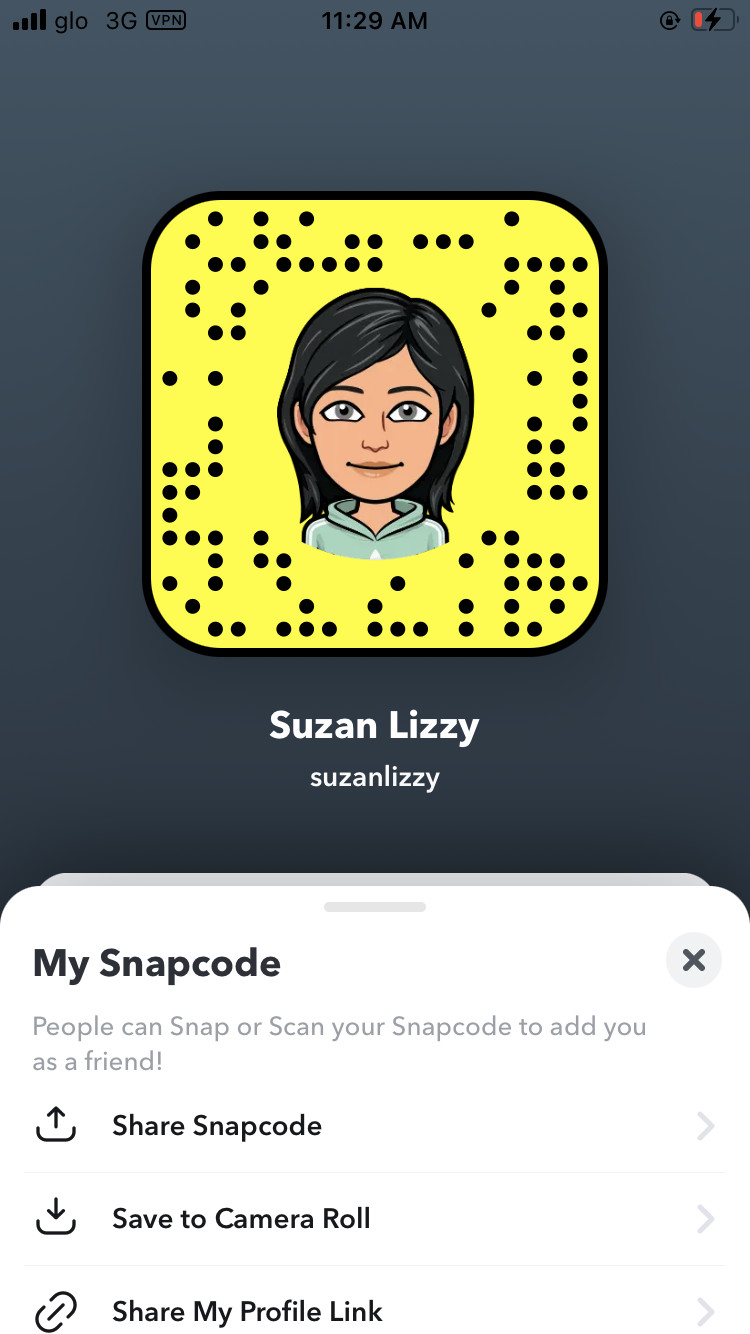The height and width of the screenshot is (1334, 750).
Task: Open Share Snapcode
Action: [217, 1126]
